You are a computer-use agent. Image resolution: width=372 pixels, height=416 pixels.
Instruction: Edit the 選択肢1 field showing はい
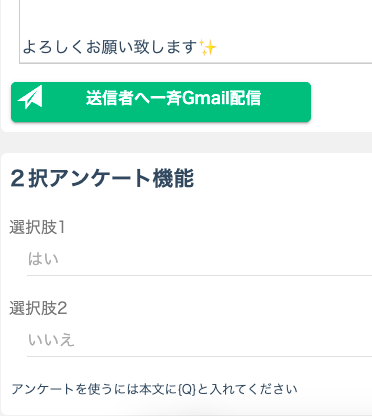199,259
